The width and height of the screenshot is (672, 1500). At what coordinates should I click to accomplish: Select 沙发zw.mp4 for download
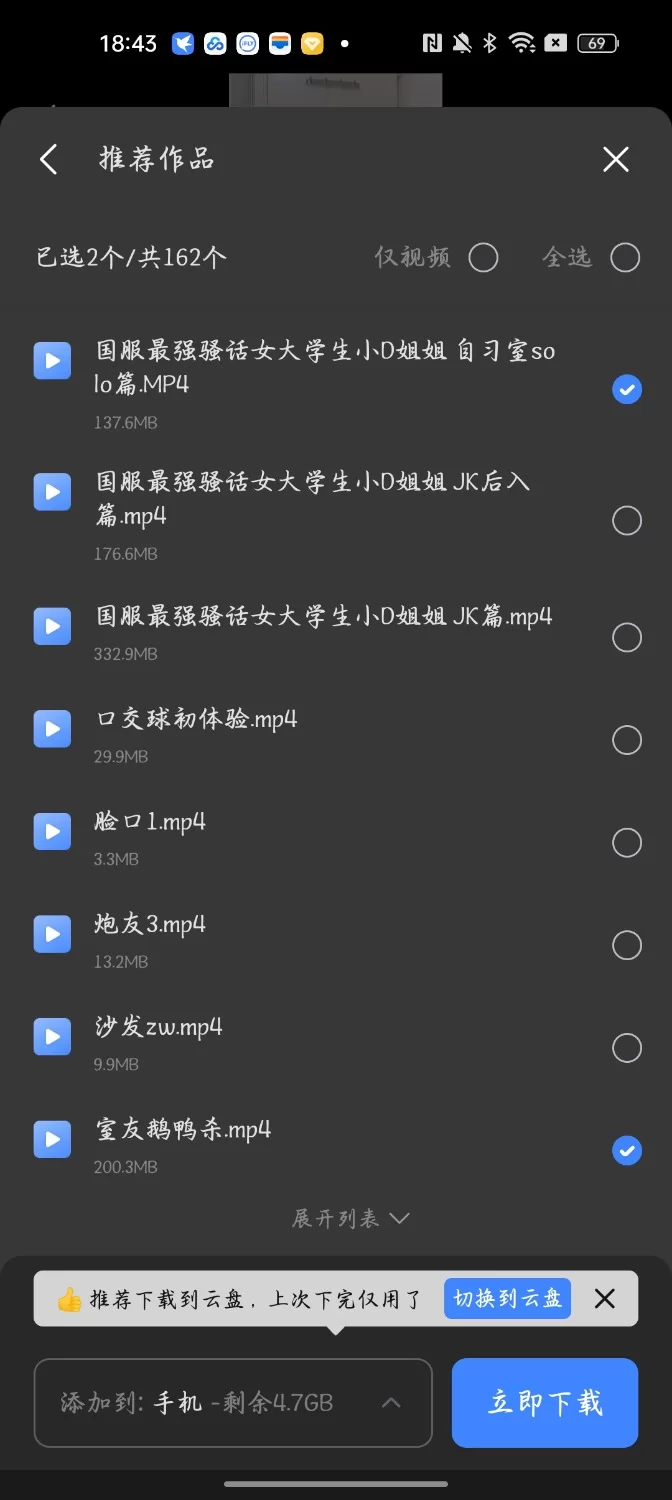tap(626, 1048)
